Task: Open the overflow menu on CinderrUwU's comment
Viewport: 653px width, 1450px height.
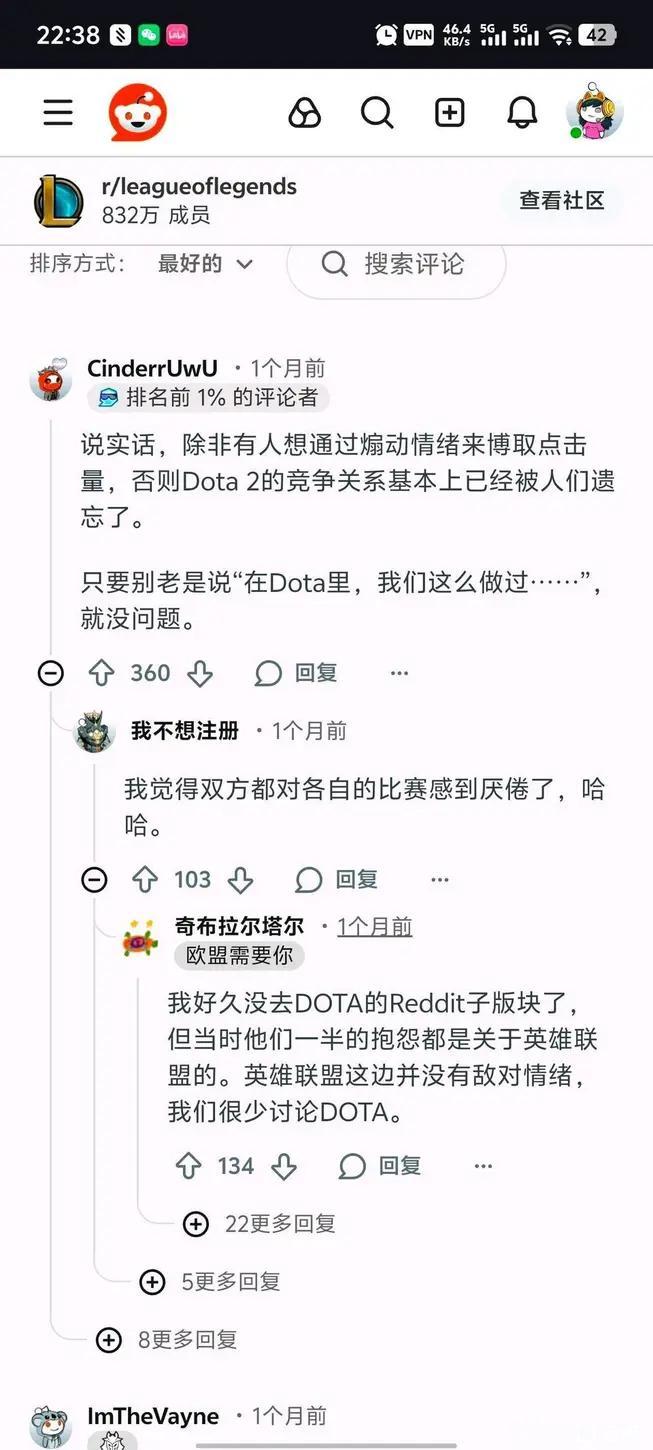Action: click(399, 673)
